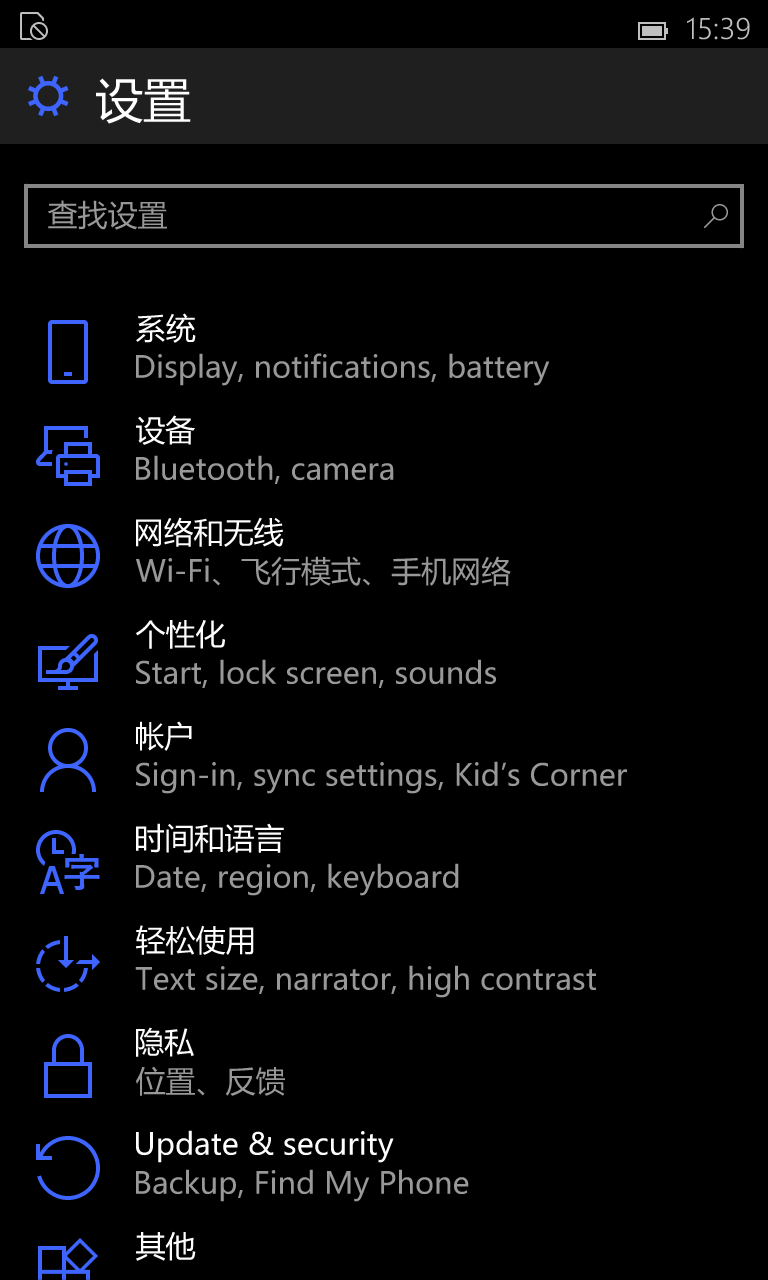Open 时间和语言 settings

click(384, 860)
